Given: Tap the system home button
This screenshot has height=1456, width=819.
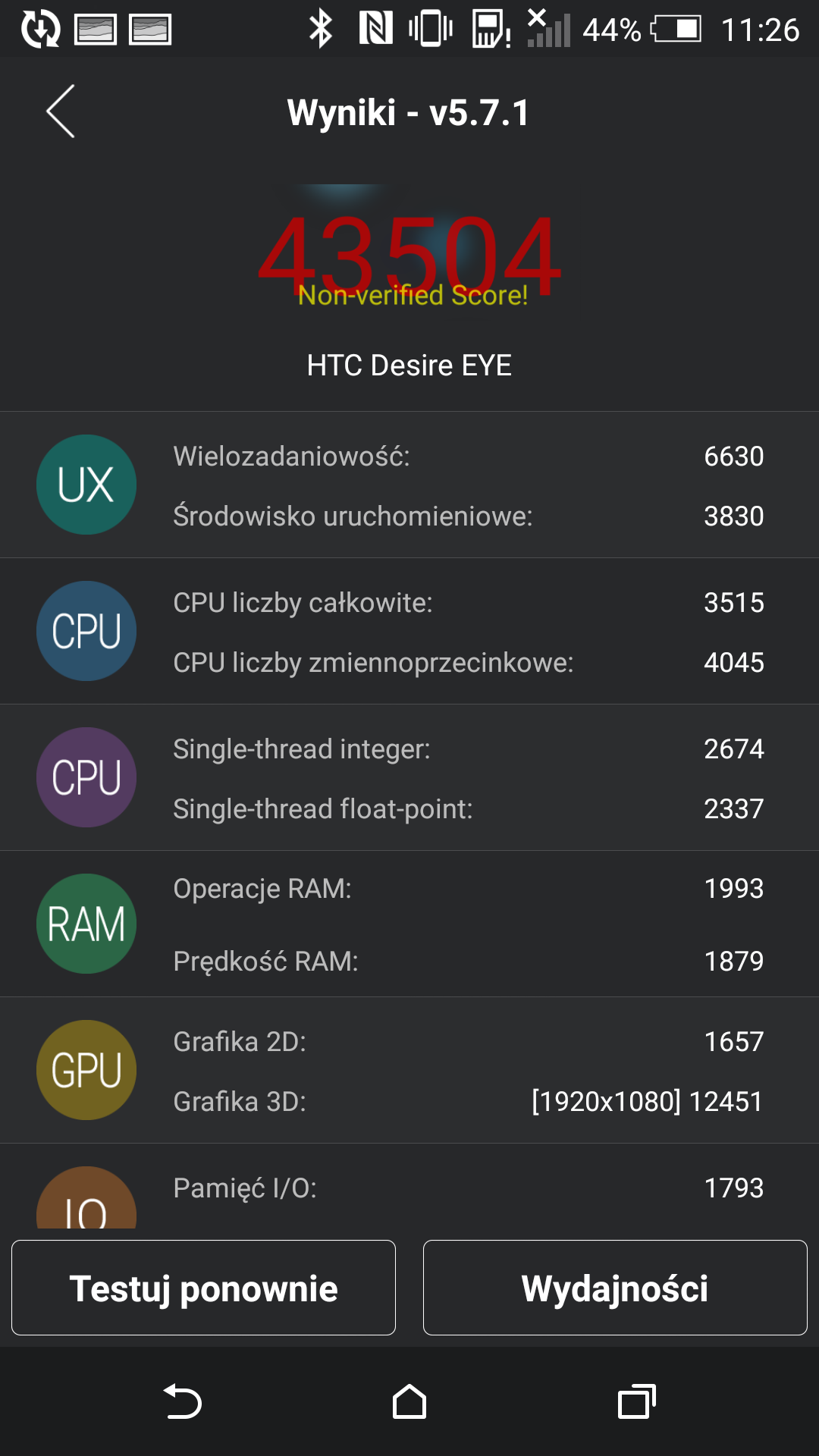Looking at the screenshot, I should click(409, 1401).
